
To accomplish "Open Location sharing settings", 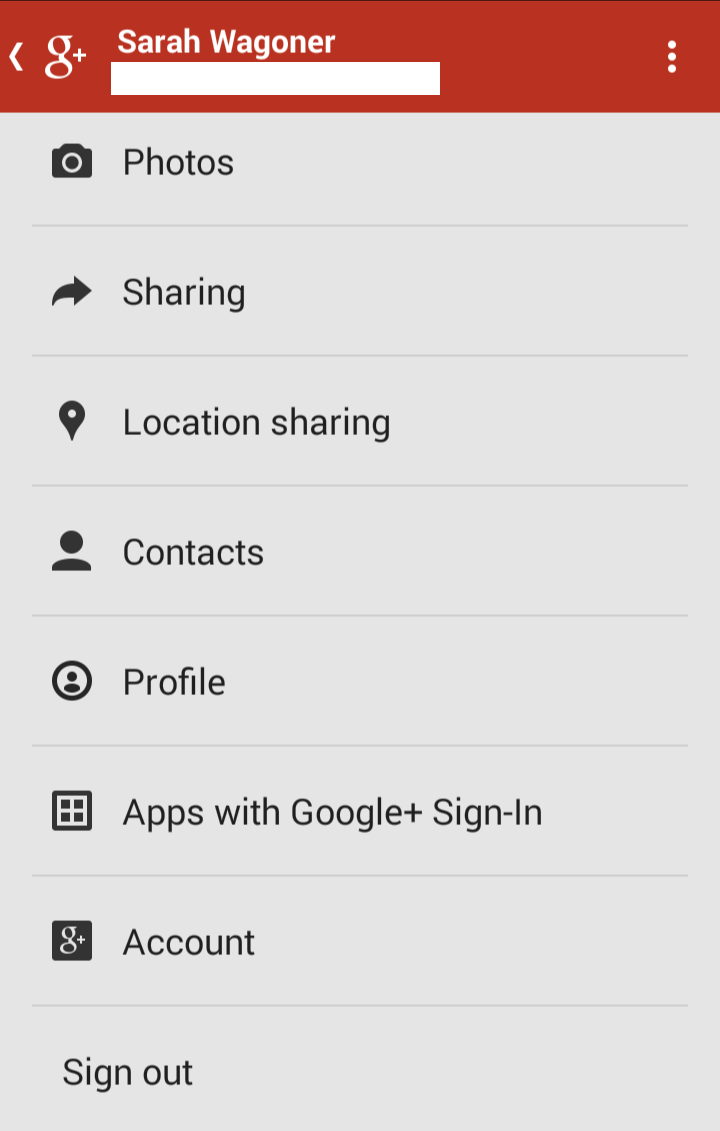I will tap(255, 422).
